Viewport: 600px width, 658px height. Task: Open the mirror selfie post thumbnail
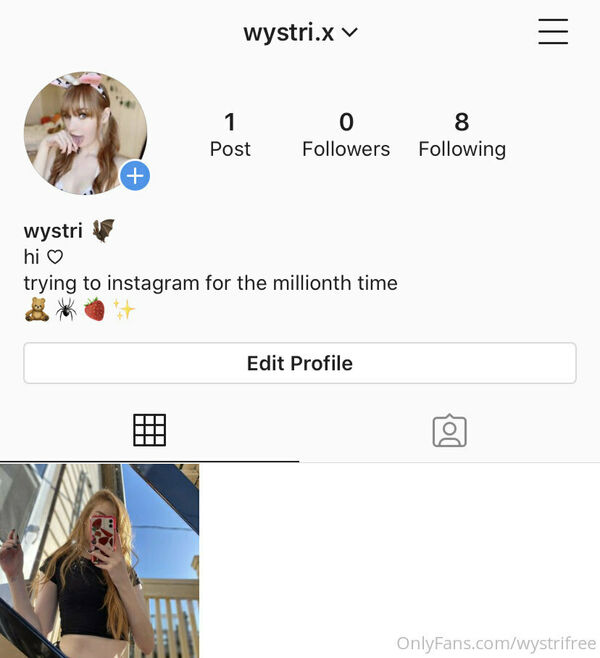coord(99,560)
